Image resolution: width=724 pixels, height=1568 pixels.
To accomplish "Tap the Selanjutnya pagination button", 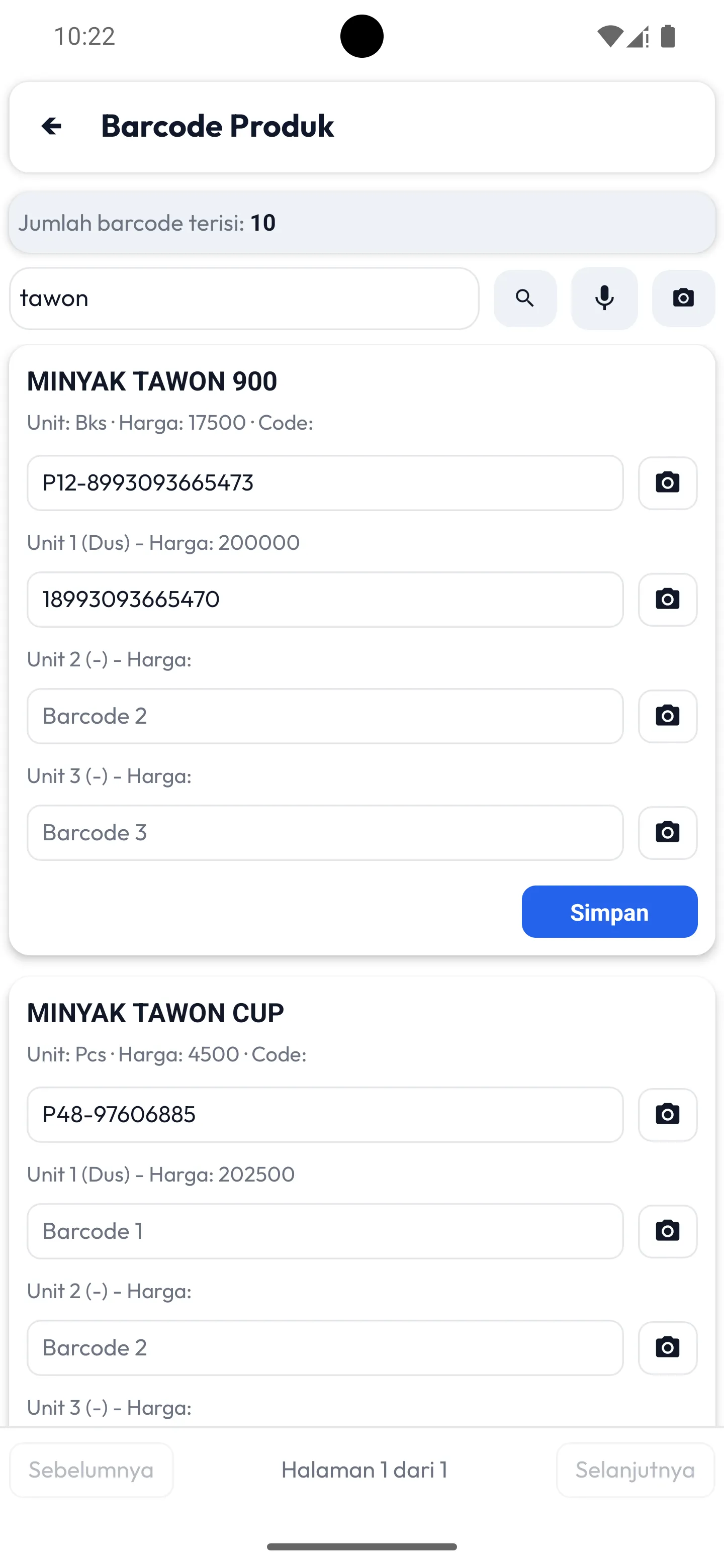I will click(x=635, y=1470).
